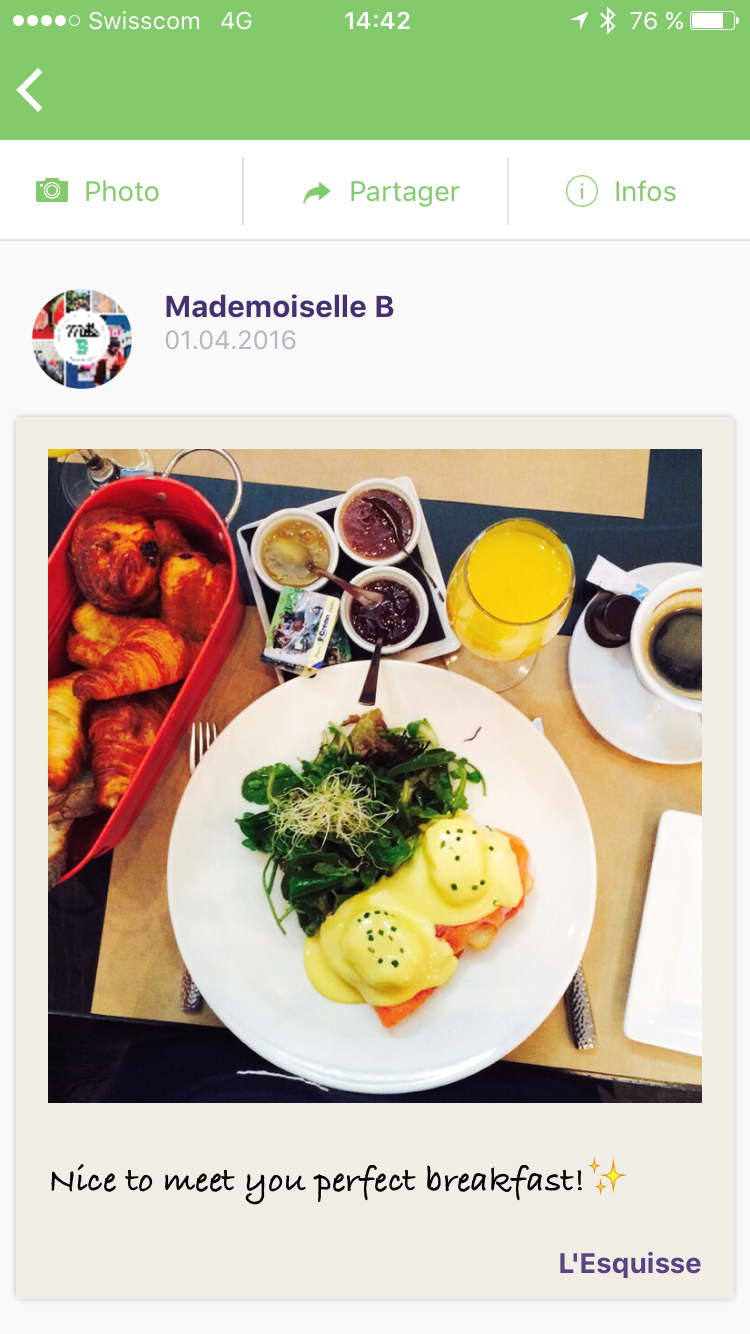
Task: Go back using the top-left arrow
Action: click(30, 90)
